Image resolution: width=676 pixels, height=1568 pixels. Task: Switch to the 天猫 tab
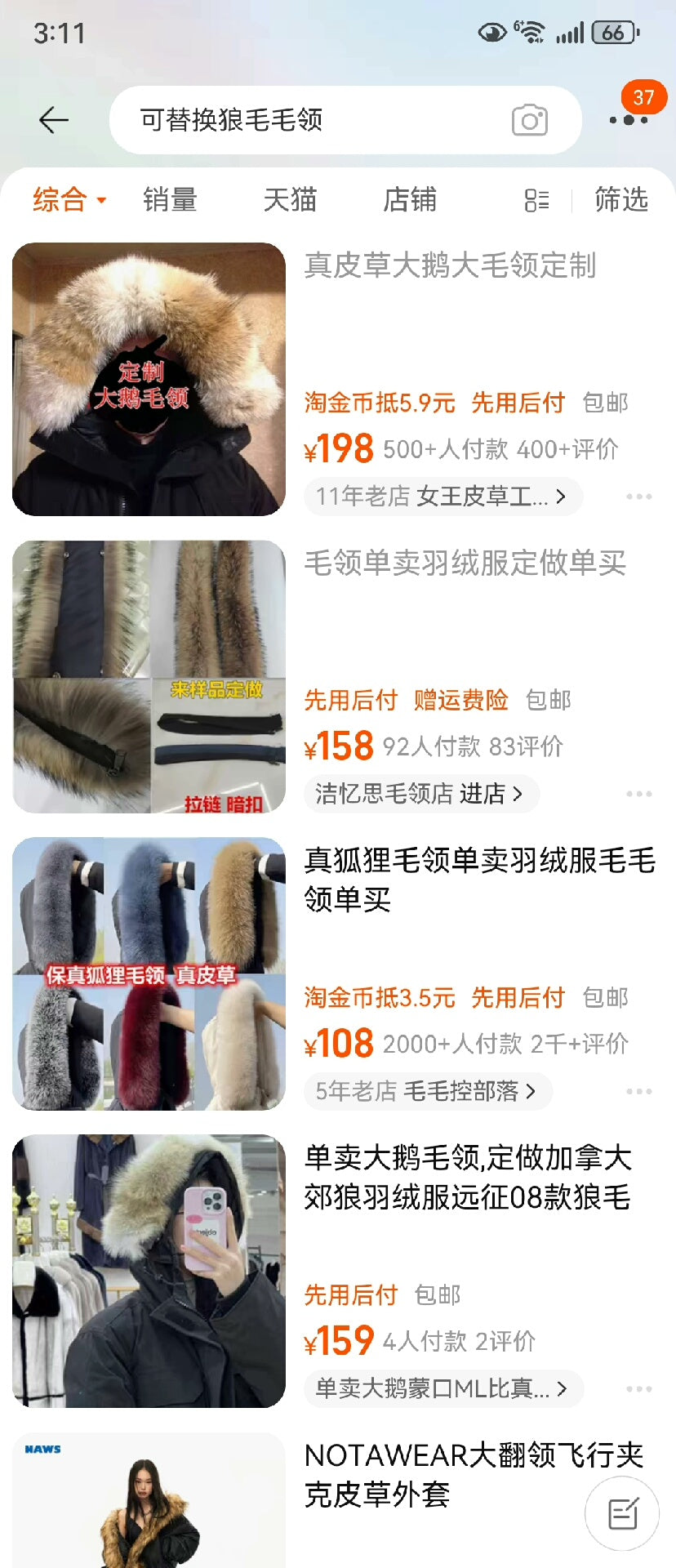[290, 199]
